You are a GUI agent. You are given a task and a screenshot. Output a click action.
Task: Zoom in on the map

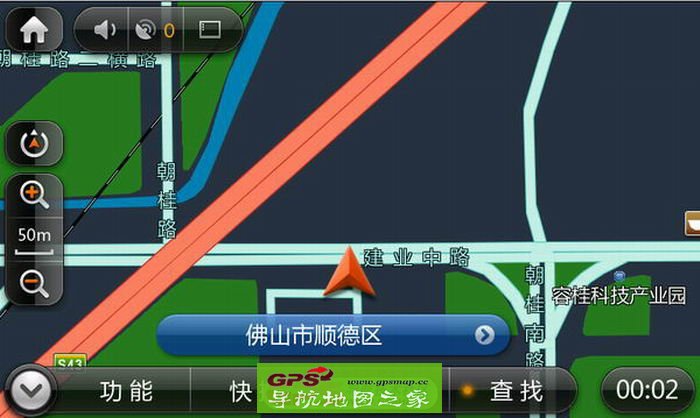[34, 194]
